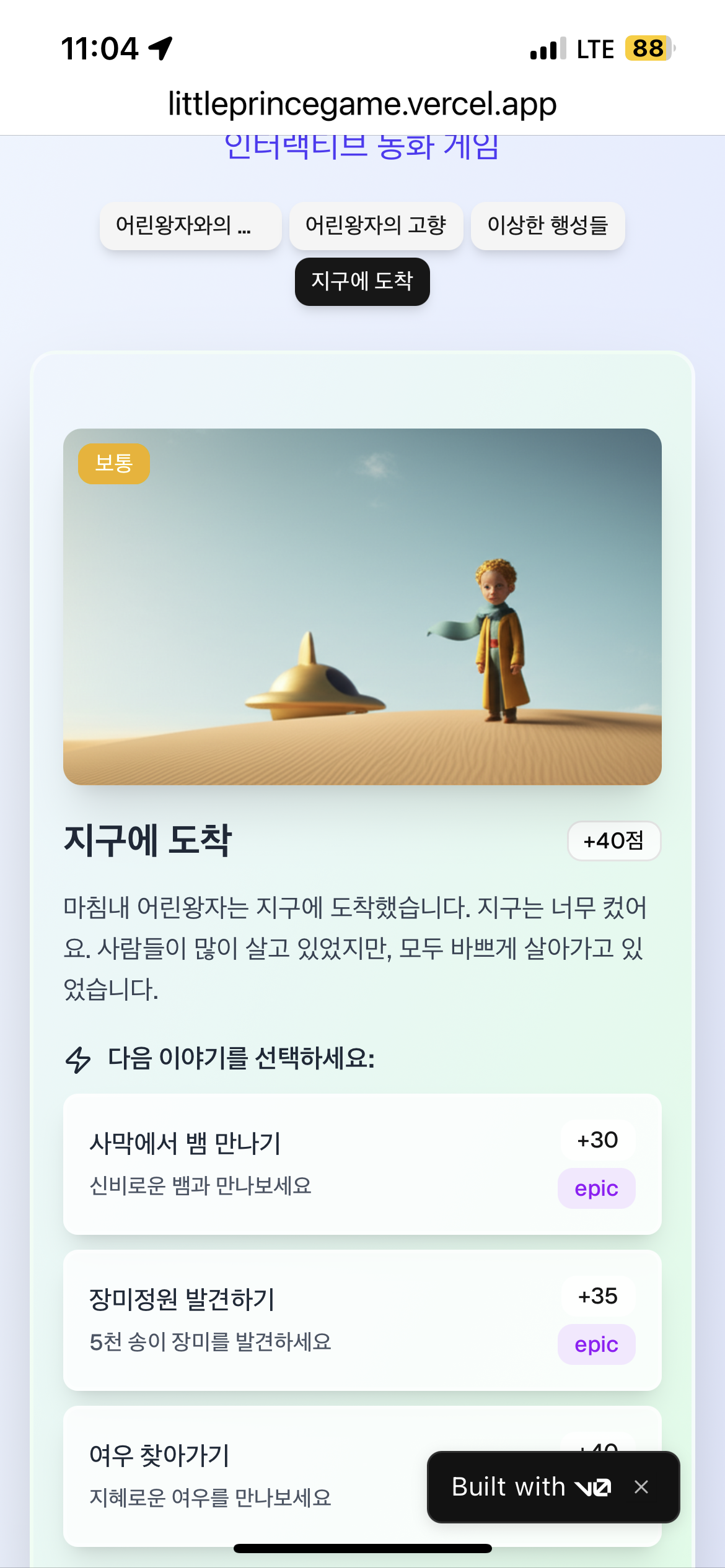Switch to the 어린왕자와의 … tab
This screenshot has width=725, height=1568.
click(190, 225)
